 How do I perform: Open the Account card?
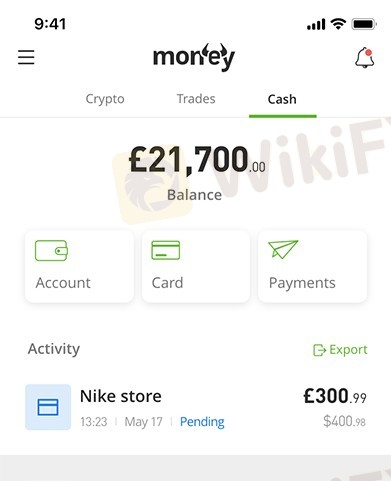tap(80, 266)
